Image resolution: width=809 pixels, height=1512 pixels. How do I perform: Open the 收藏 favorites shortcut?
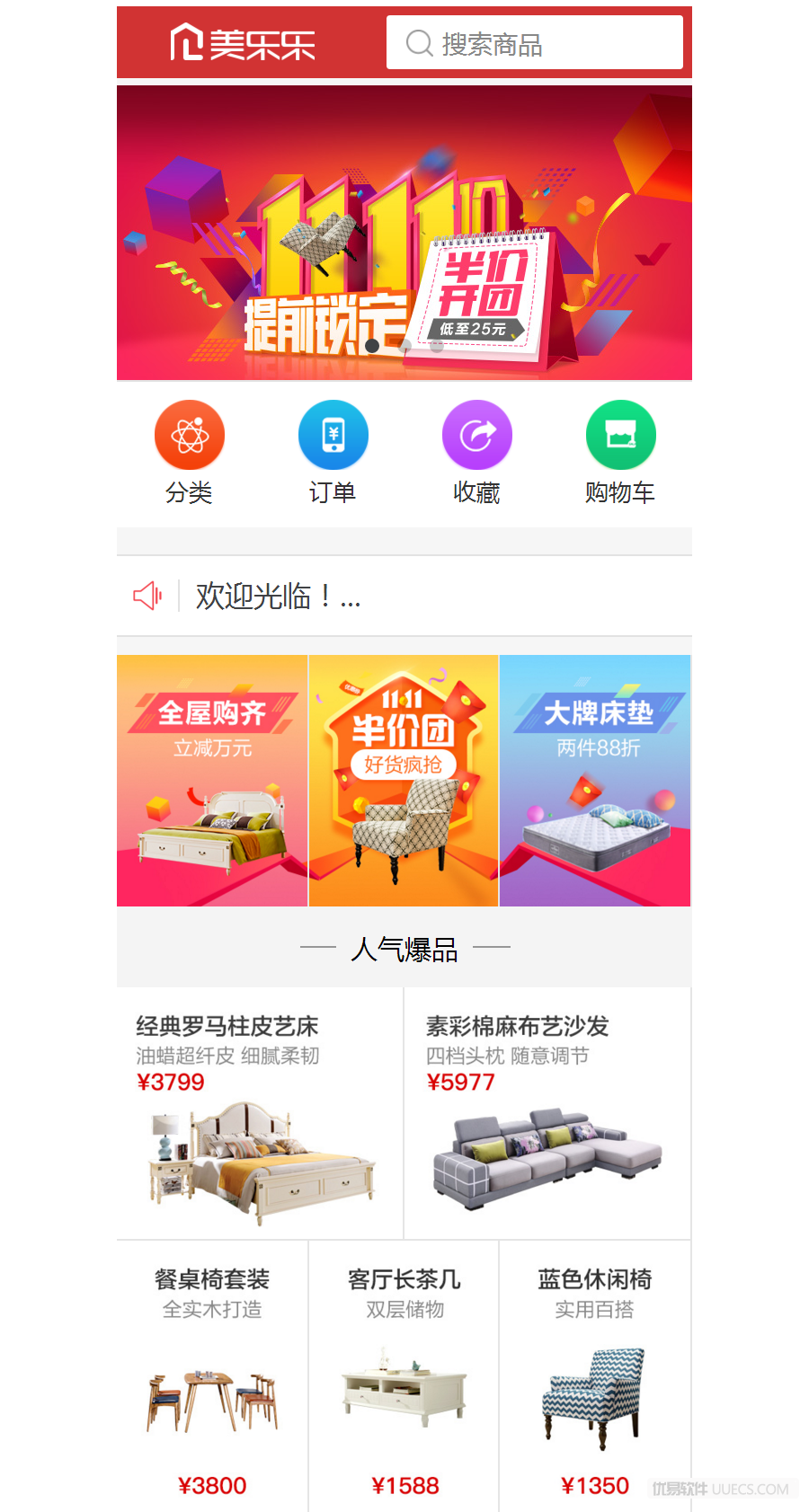click(476, 454)
